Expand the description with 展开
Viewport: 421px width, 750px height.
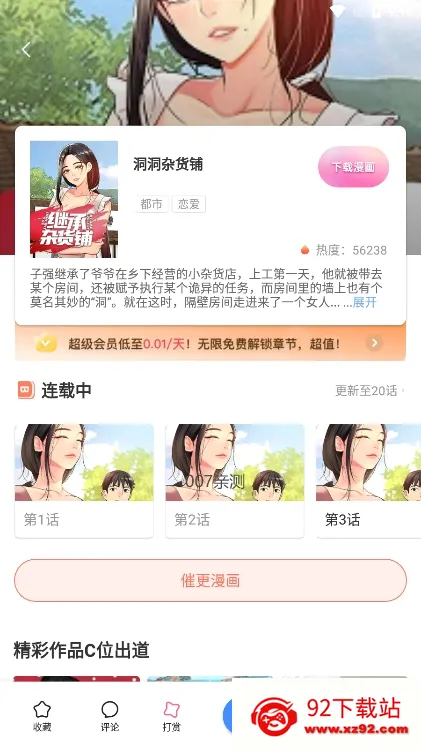365,302
